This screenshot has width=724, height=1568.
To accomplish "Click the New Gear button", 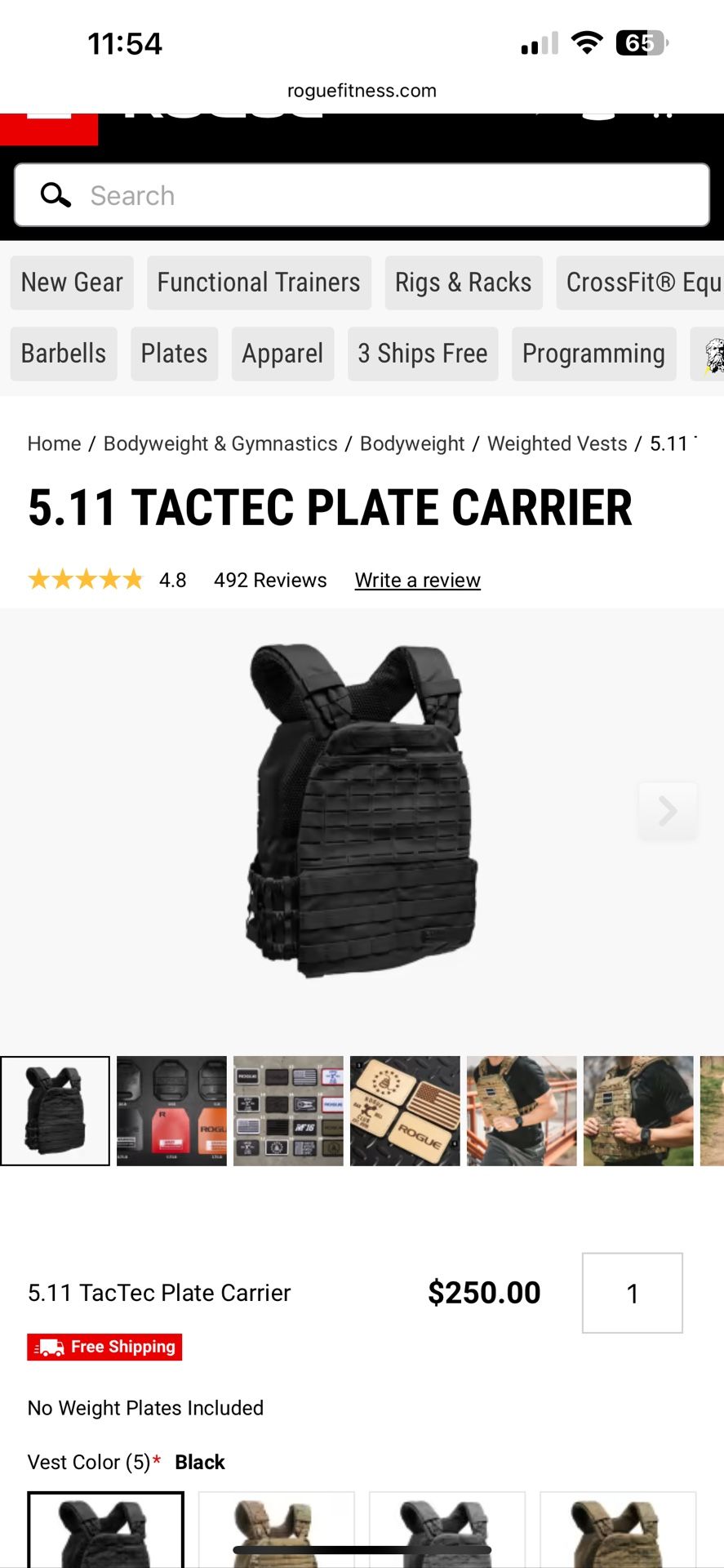I will 72,282.
